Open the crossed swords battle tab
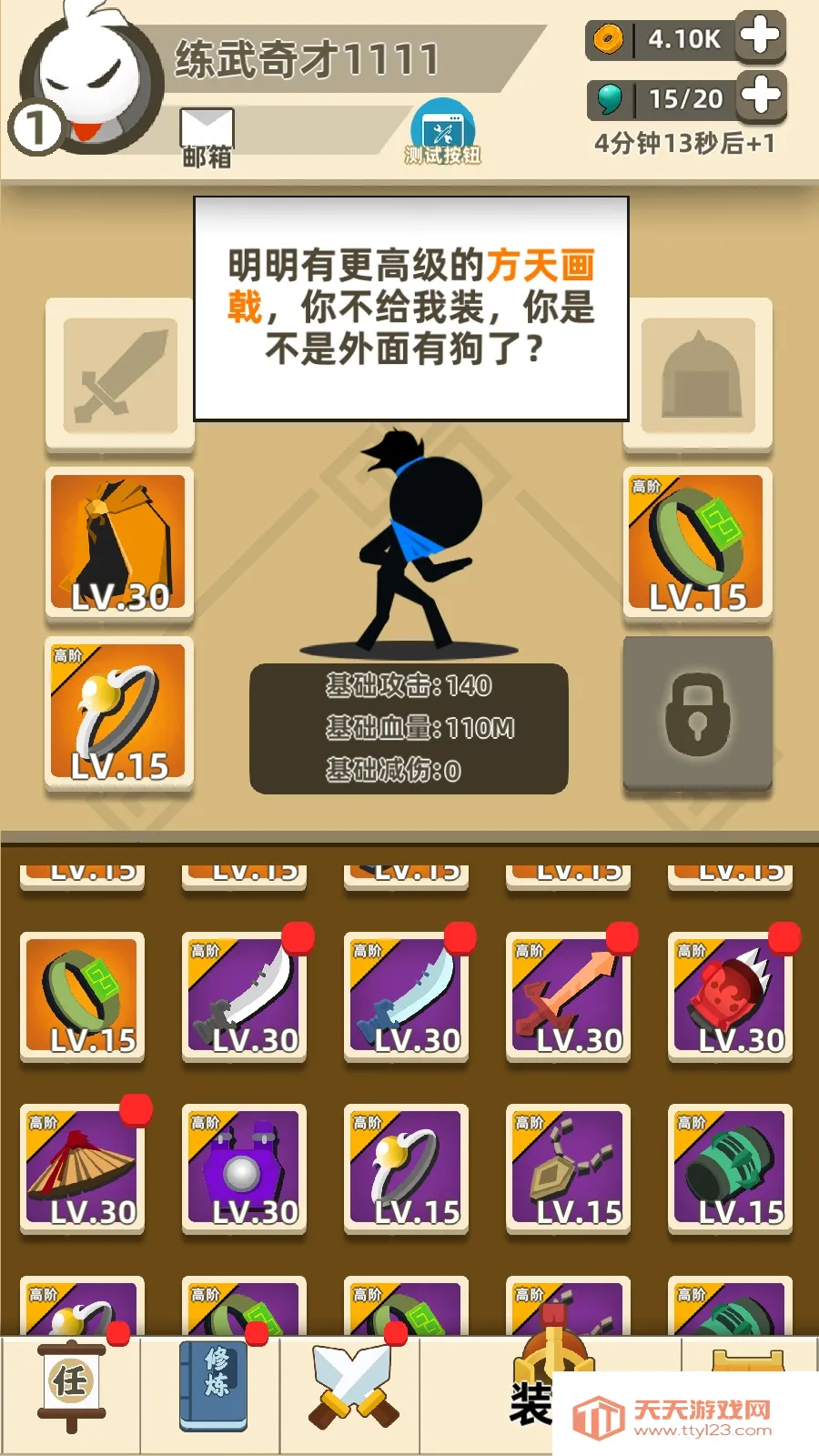 coord(351,1388)
